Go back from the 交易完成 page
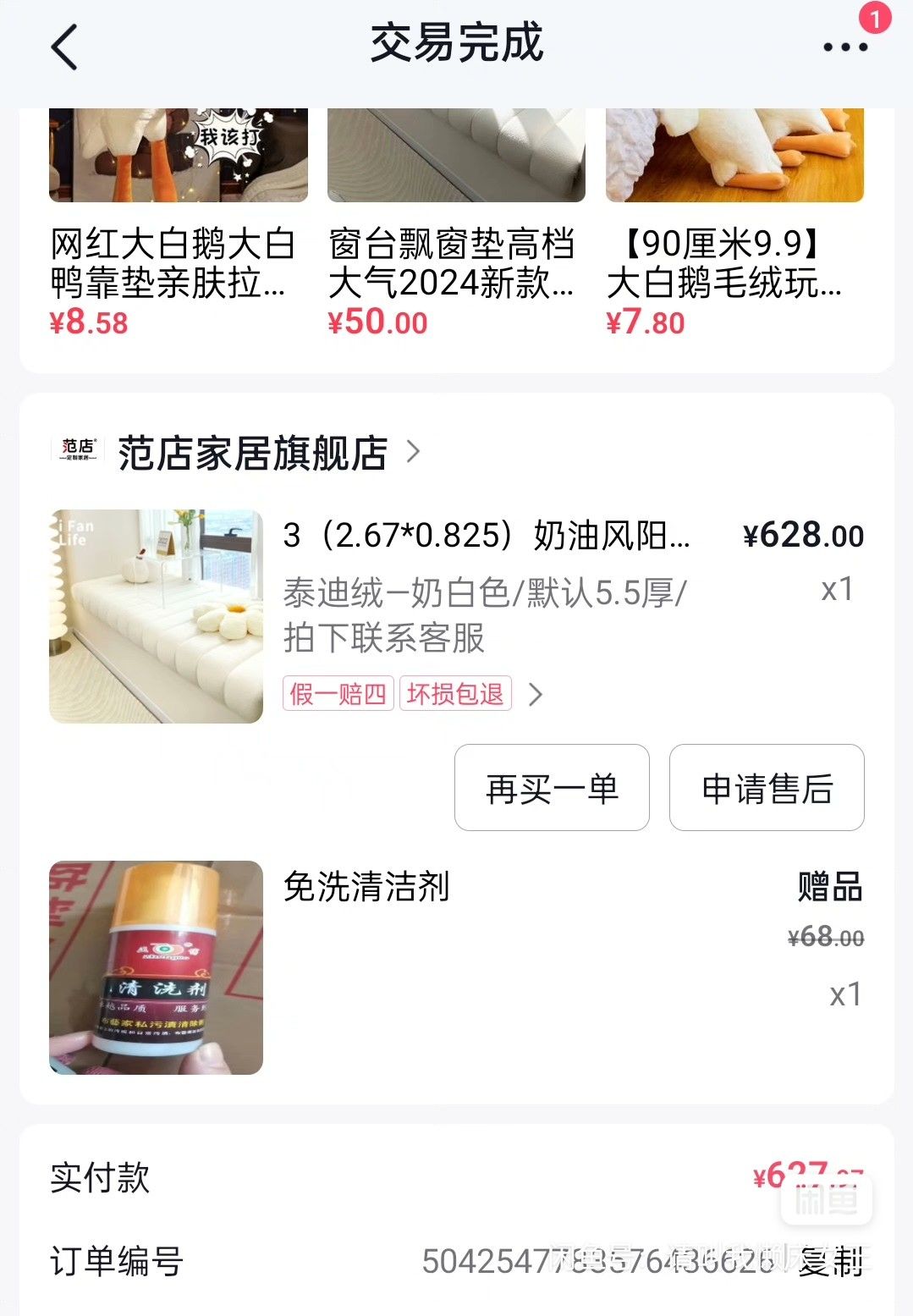This screenshot has width=913, height=1316. tap(64, 46)
